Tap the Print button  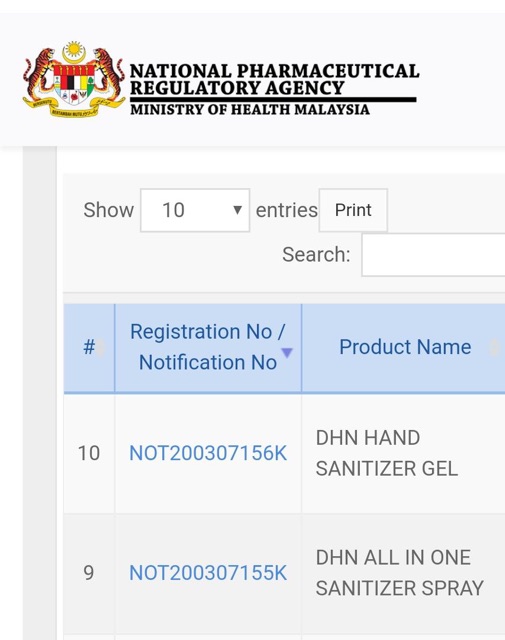[353, 210]
